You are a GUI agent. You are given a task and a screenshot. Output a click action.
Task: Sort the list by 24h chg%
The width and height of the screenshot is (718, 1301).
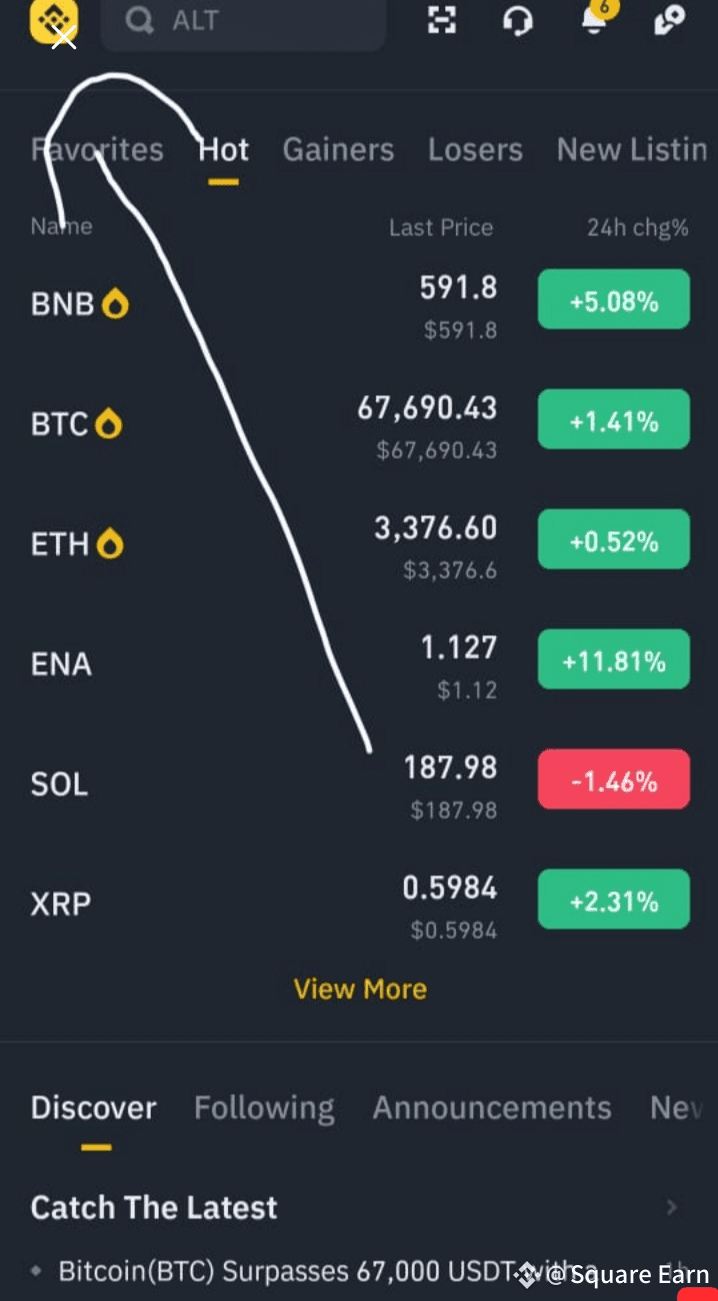(x=637, y=228)
